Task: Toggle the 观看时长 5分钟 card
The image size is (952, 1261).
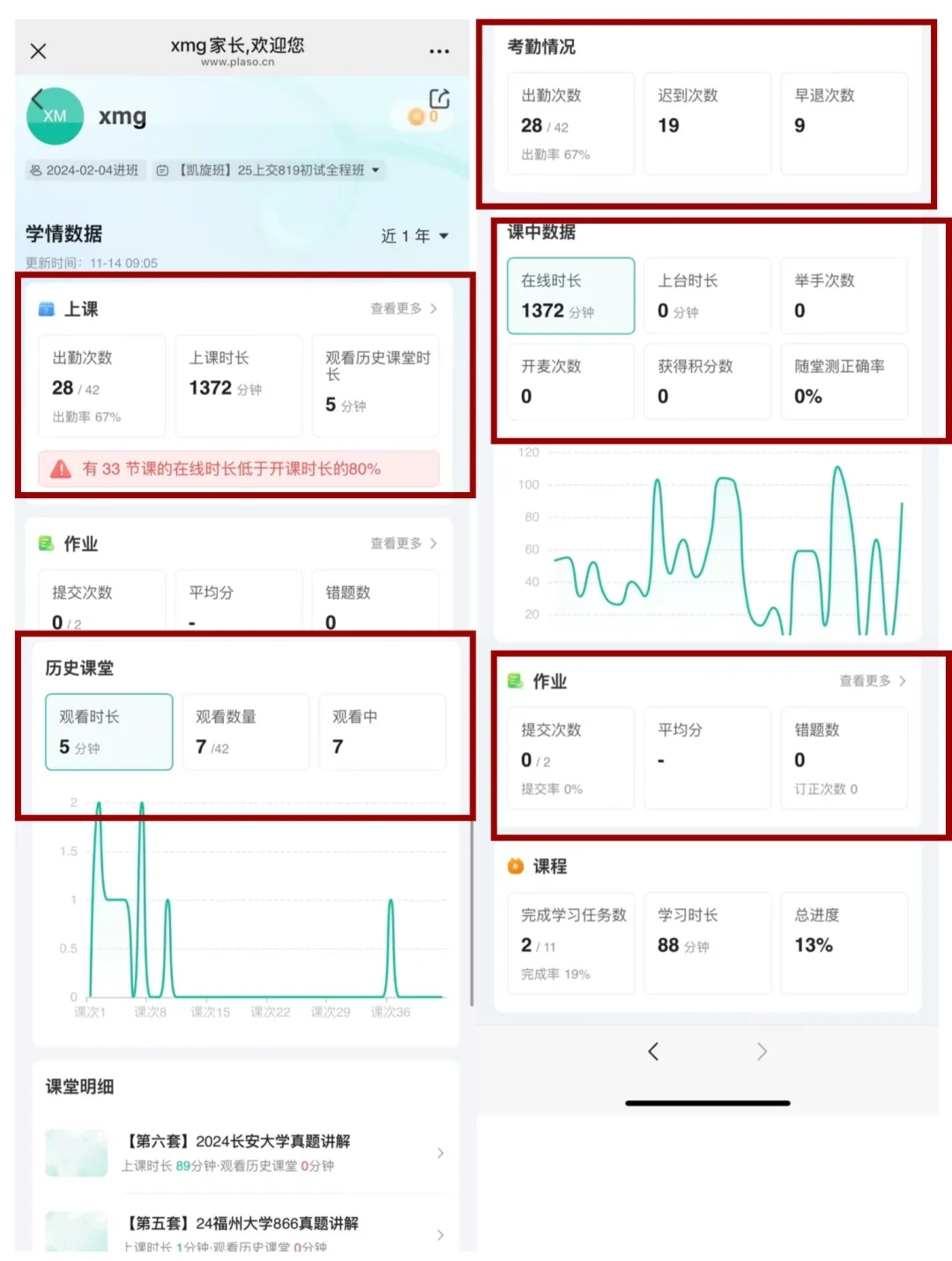Action: (x=108, y=732)
